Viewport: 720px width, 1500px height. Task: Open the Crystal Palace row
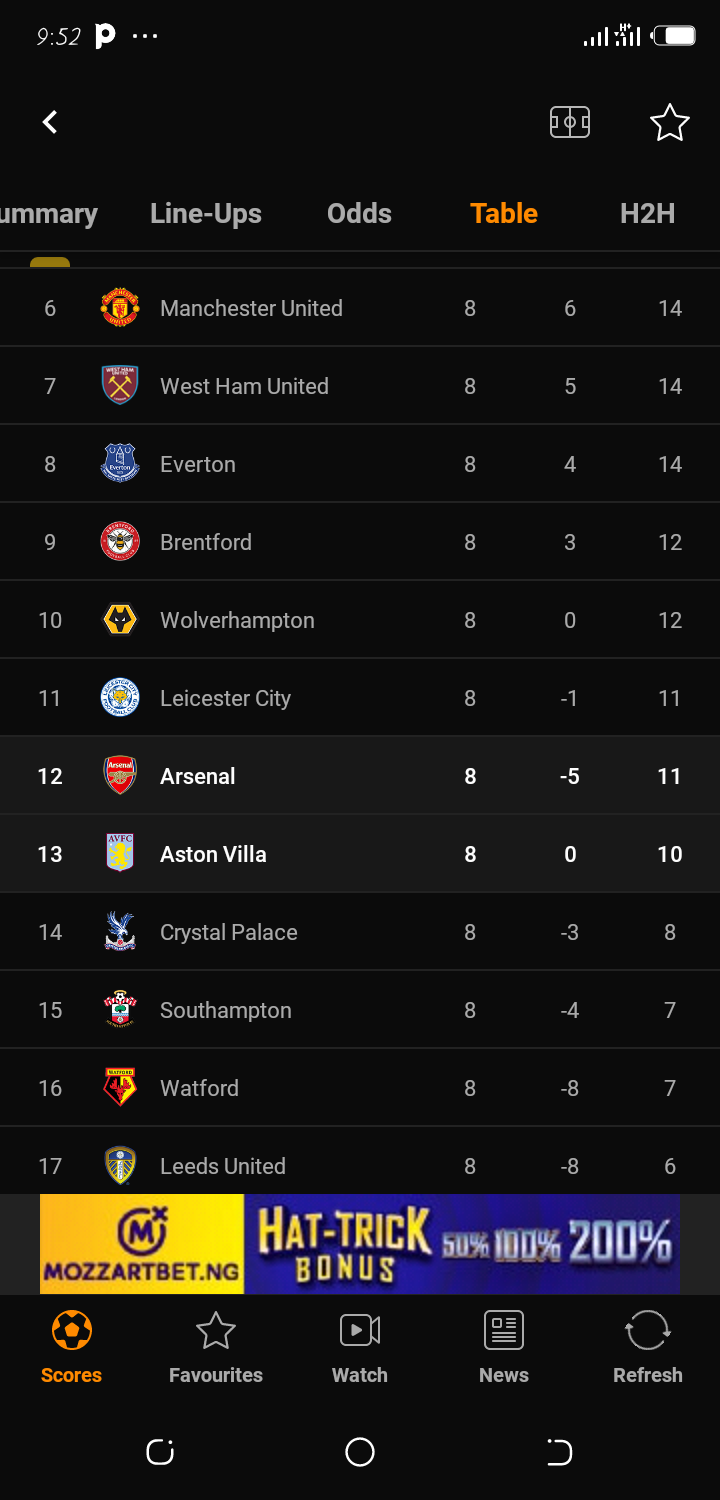360,932
